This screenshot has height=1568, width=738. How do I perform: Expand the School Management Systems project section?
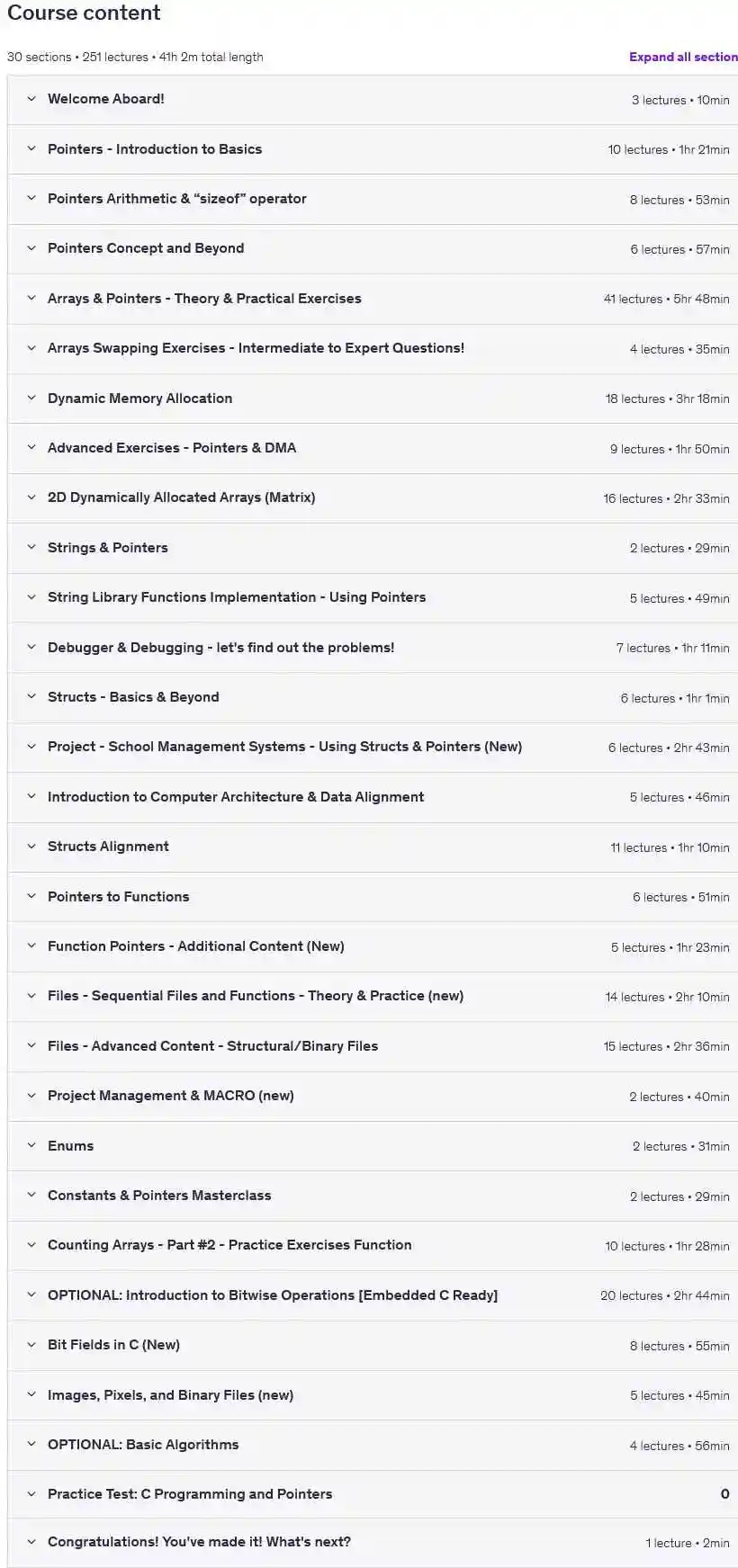373,748
